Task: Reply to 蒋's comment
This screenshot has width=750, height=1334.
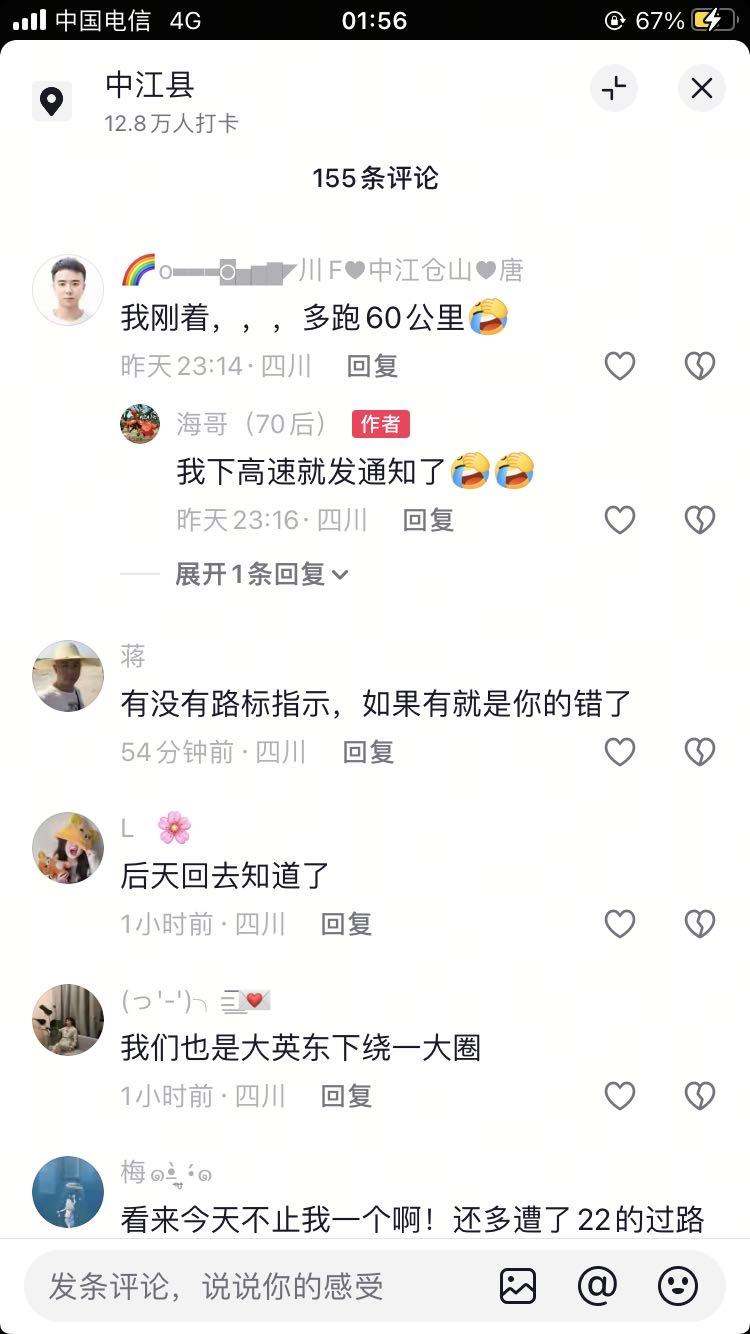Action: click(368, 752)
